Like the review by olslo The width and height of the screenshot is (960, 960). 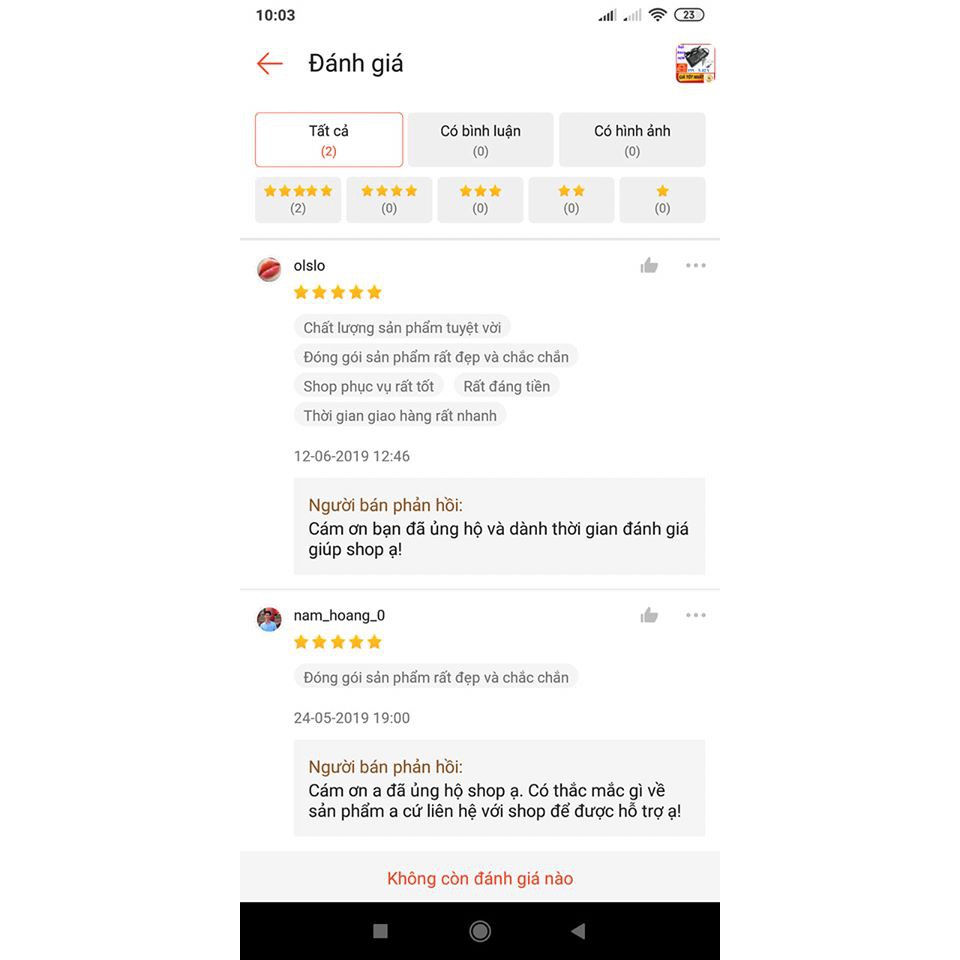(x=650, y=266)
